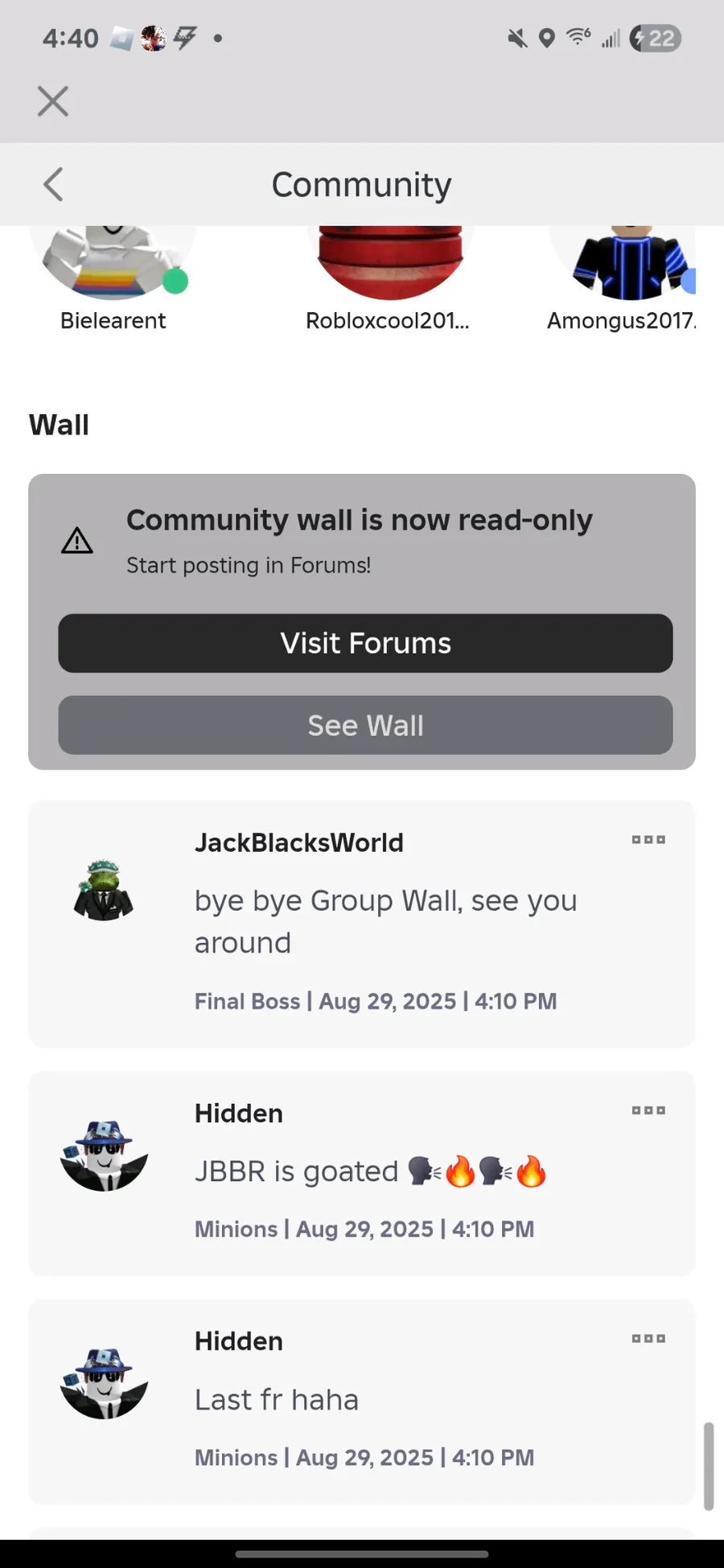Open Bielearent's member profile
Screen dimensions: 724x1568
[113, 278]
